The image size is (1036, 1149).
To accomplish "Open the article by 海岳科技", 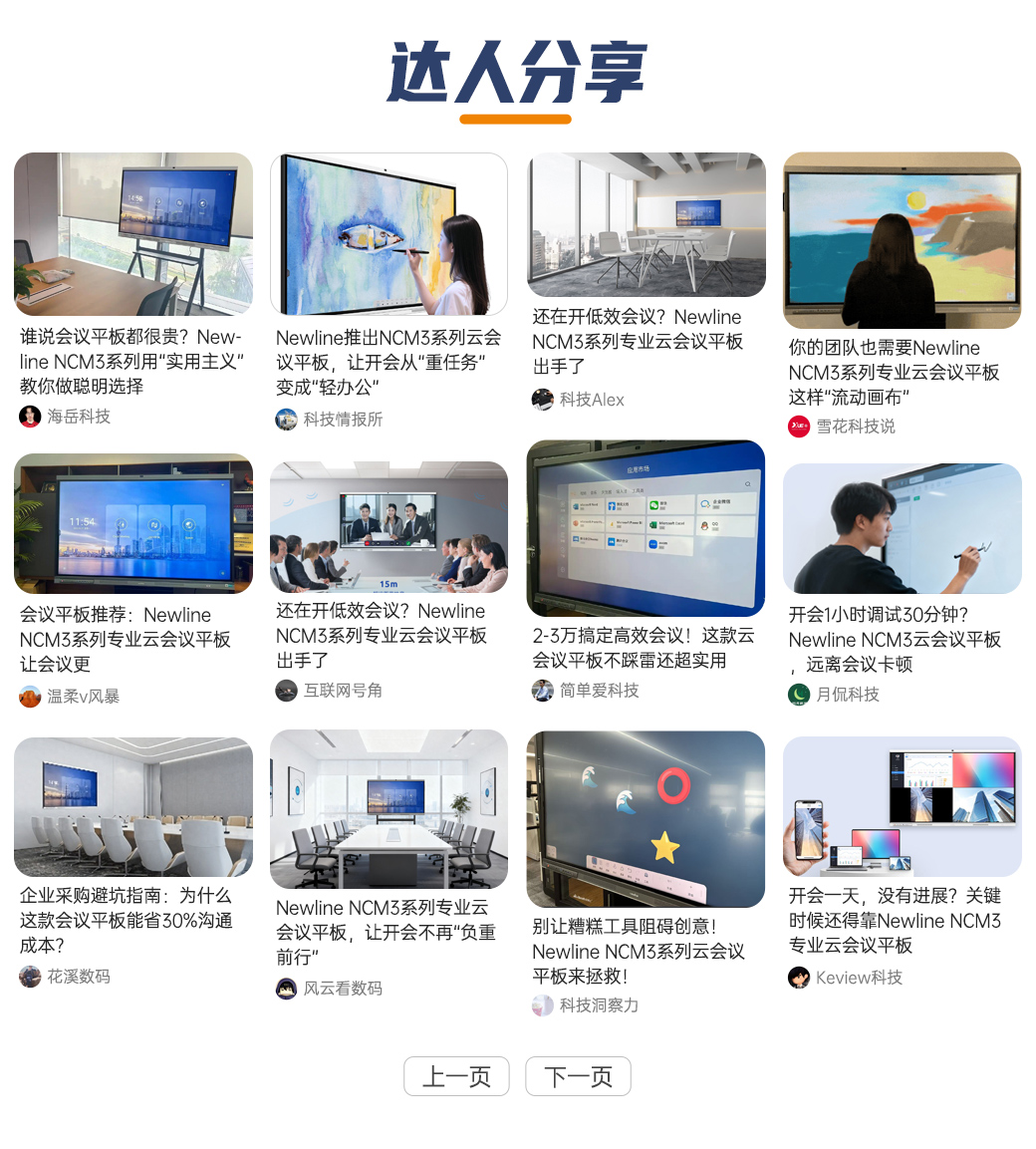I will [130, 361].
